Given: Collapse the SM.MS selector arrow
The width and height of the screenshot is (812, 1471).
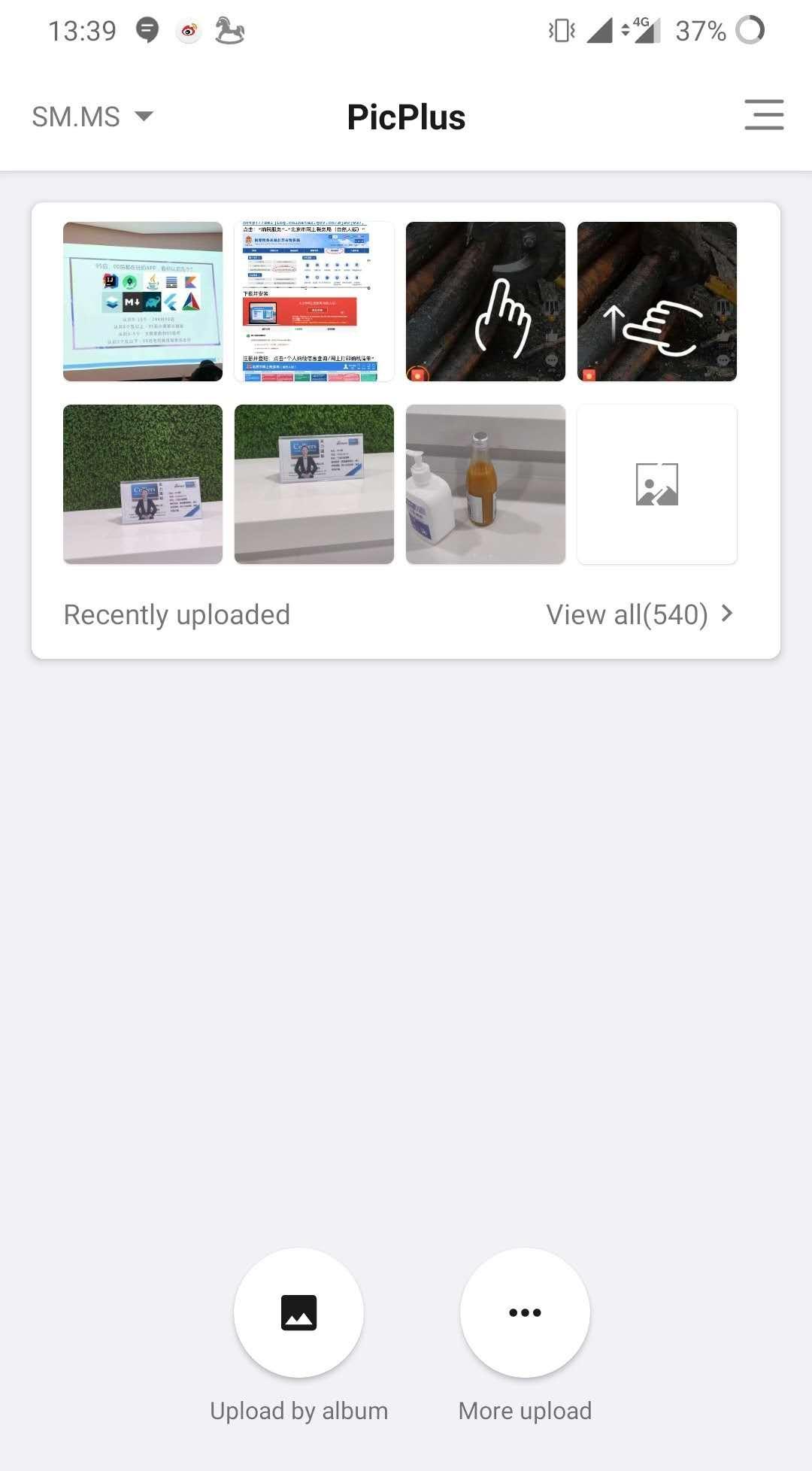Looking at the screenshot, I should click(144, 117).
